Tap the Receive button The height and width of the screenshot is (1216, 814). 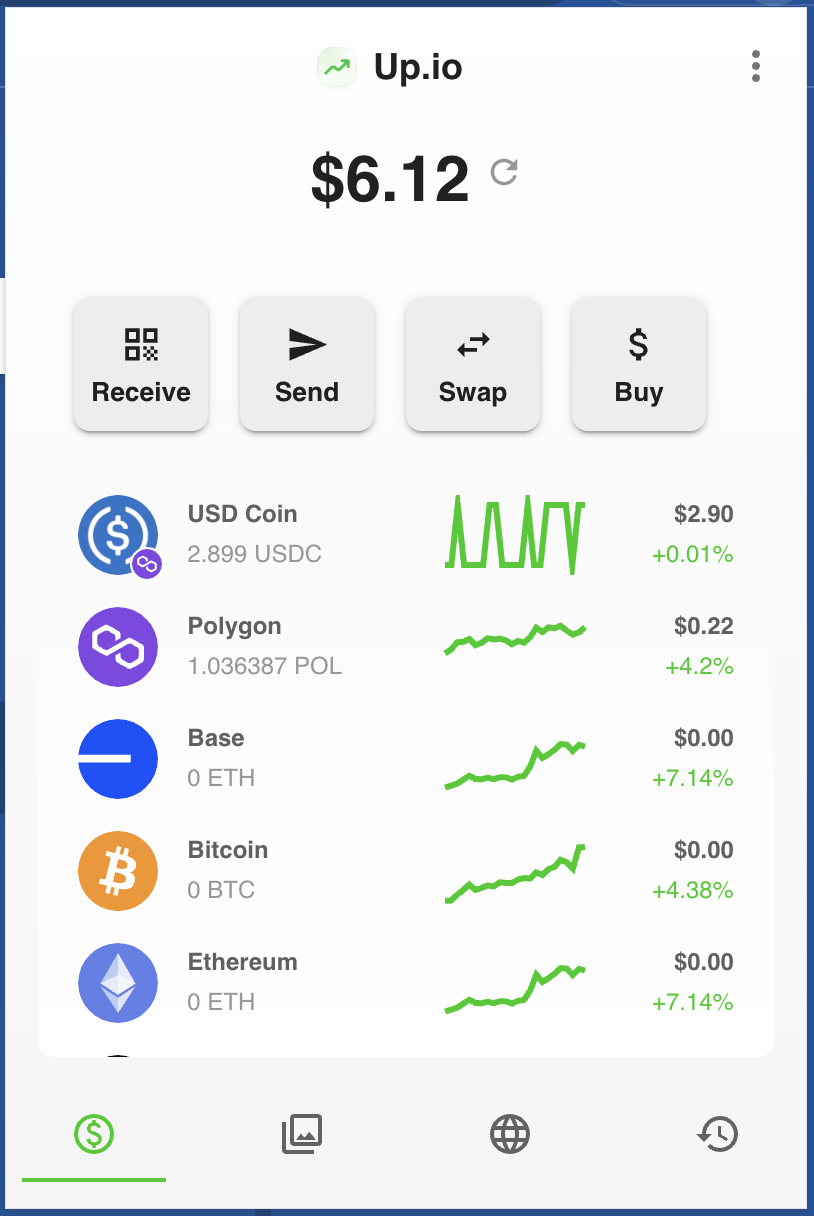tap(141, 365)
